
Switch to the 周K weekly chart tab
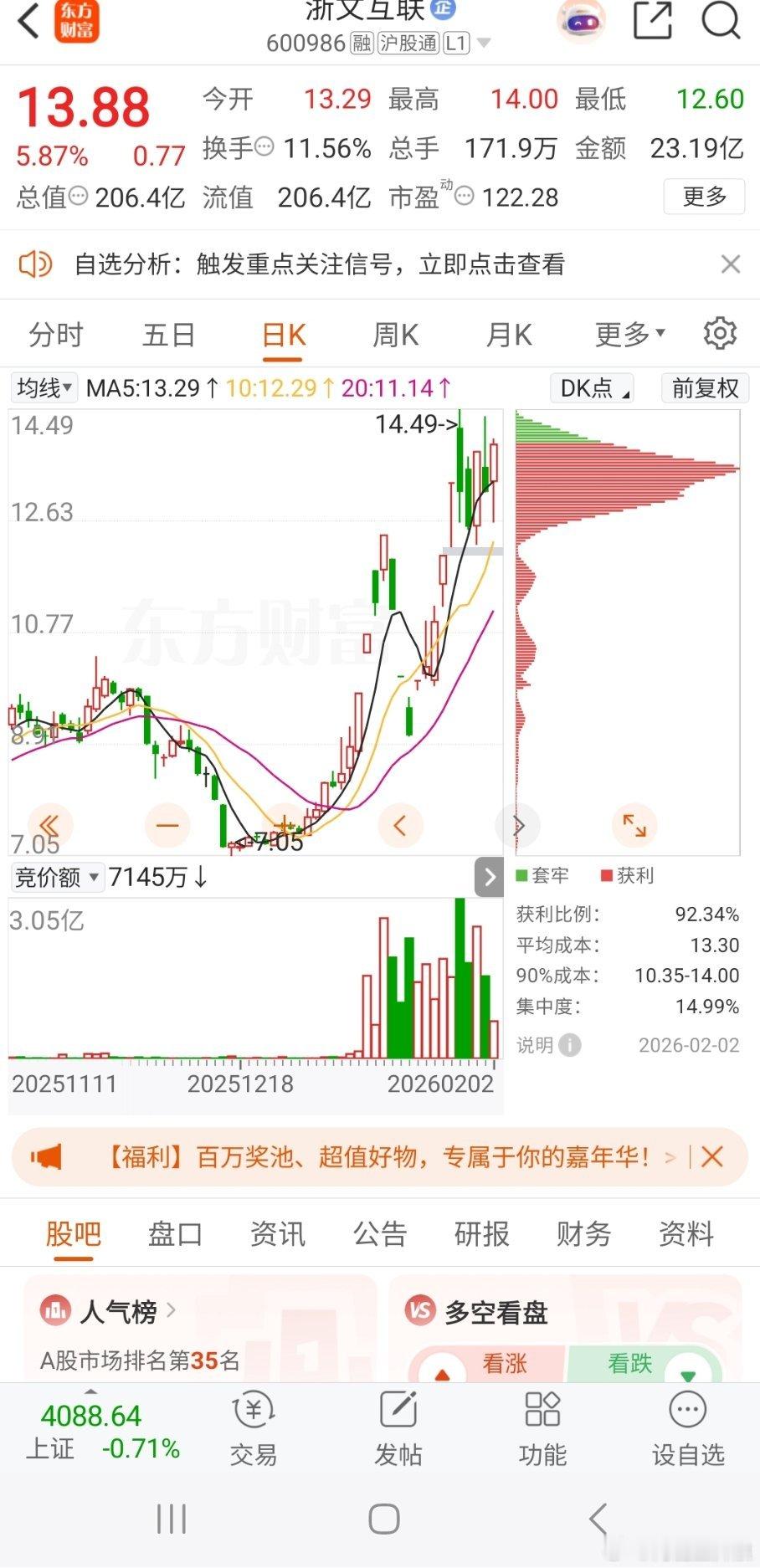pos(394,334)
